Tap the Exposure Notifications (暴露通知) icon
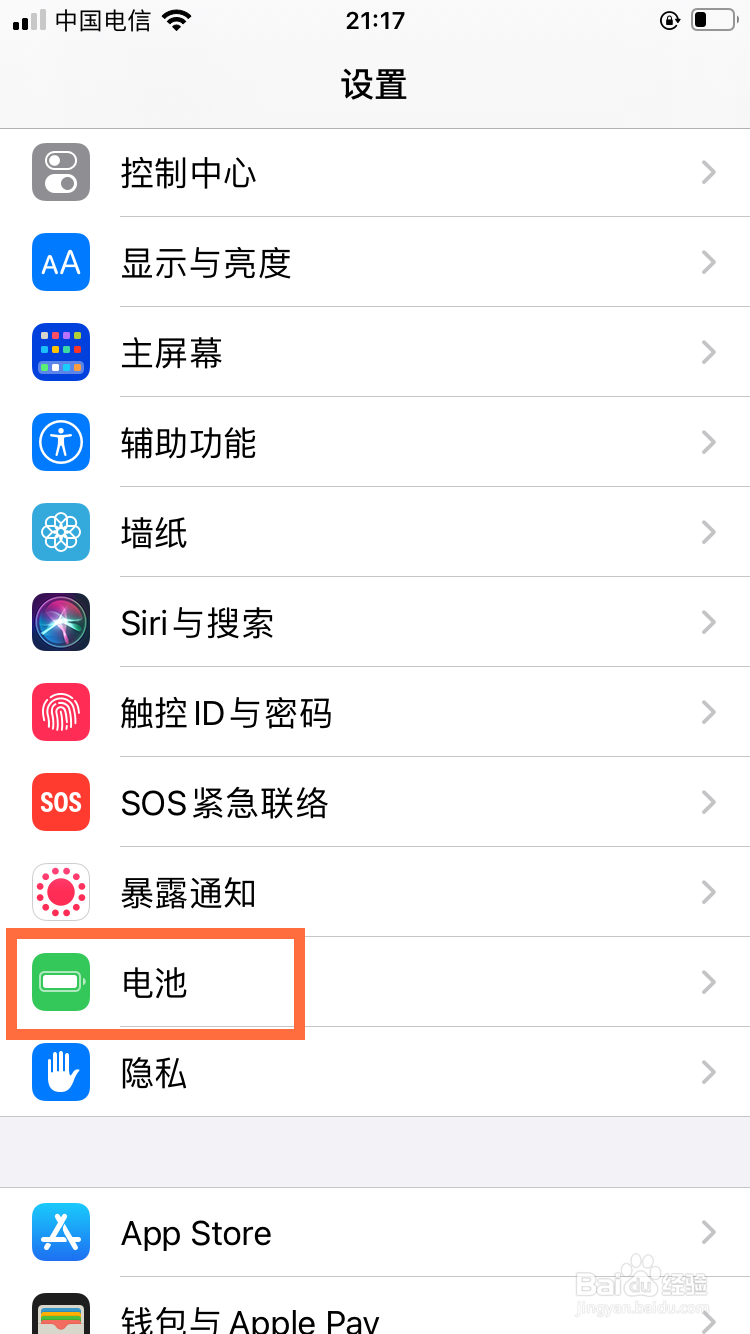The height and width of the screenshot is (1334, 750). point(60,892)
